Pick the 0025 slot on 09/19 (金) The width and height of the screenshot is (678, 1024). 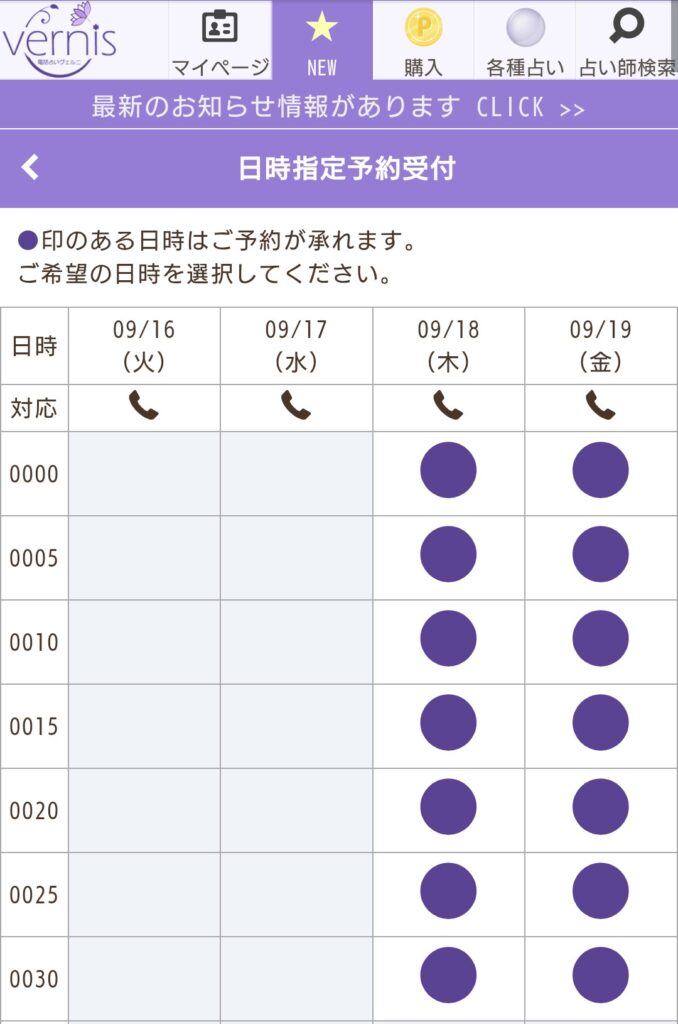tap(600, 891)
